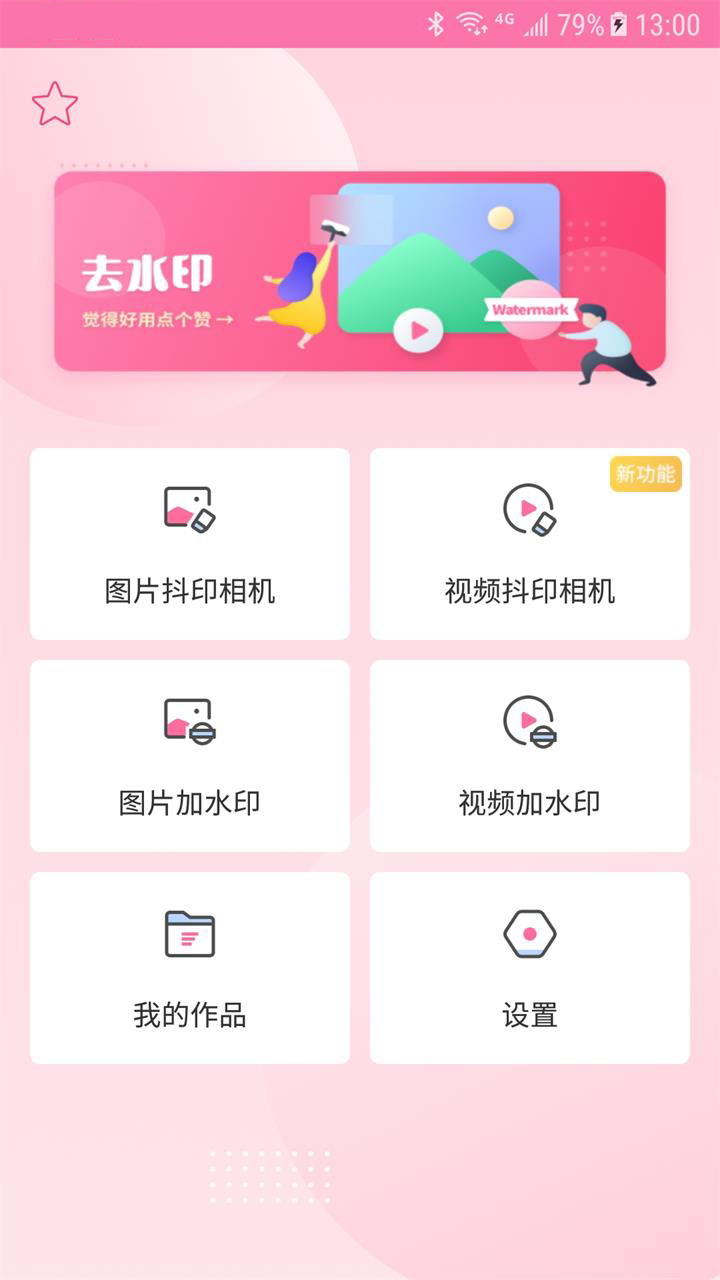Tap the pink play button in the banner

tap(421, 328)
